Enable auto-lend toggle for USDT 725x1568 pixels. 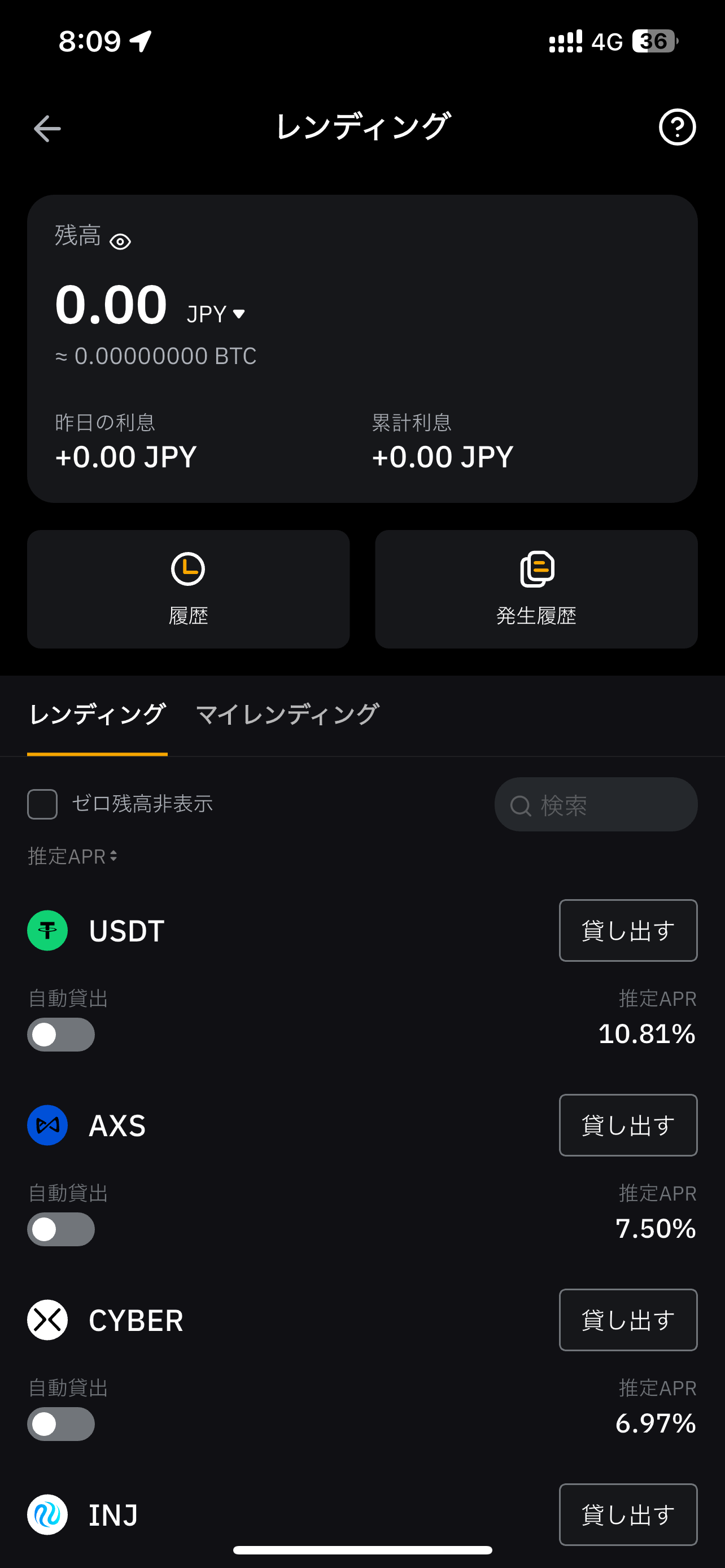61,1034
